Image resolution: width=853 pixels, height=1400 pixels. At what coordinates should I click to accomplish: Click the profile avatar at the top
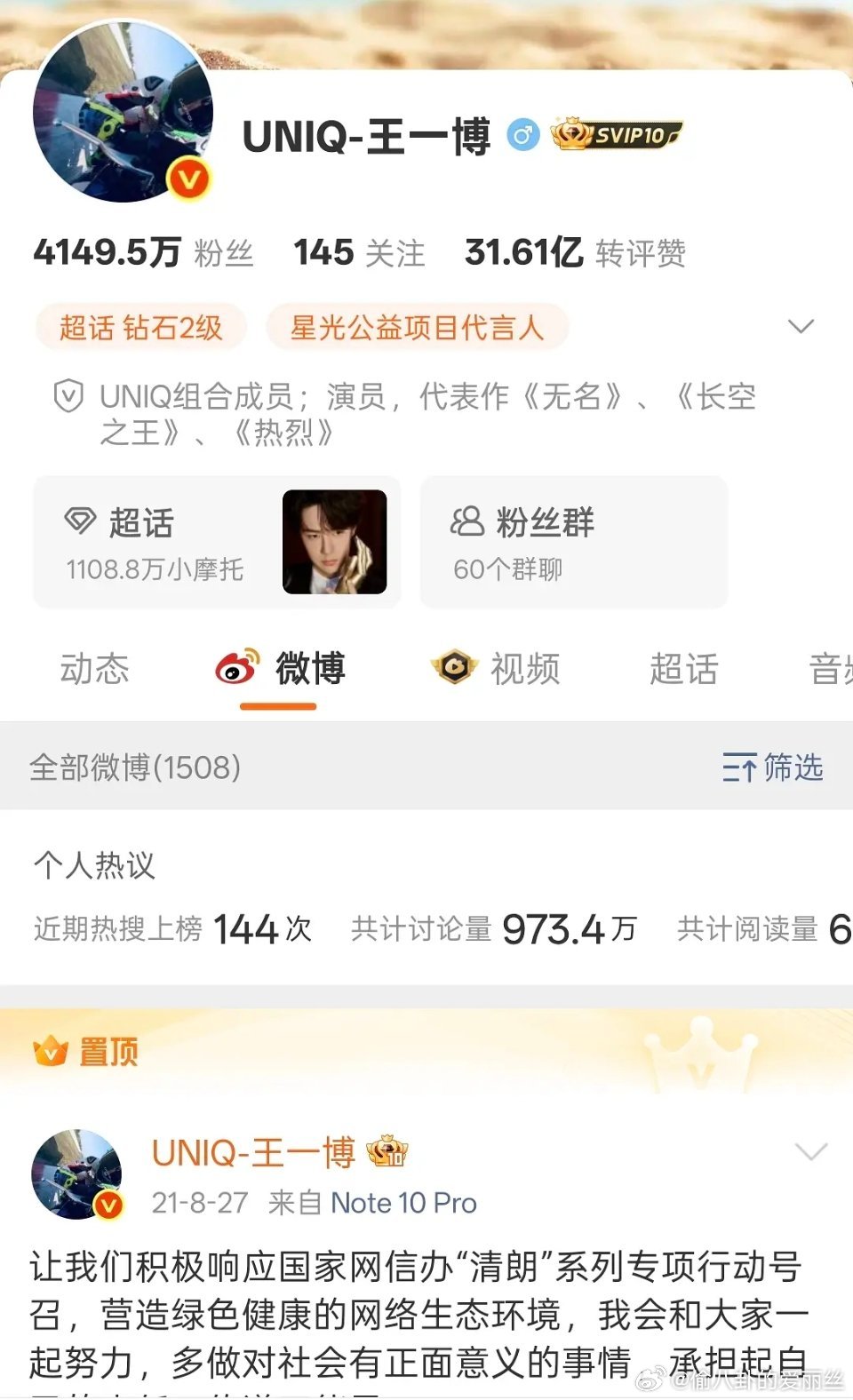click(x=123, y=111)
